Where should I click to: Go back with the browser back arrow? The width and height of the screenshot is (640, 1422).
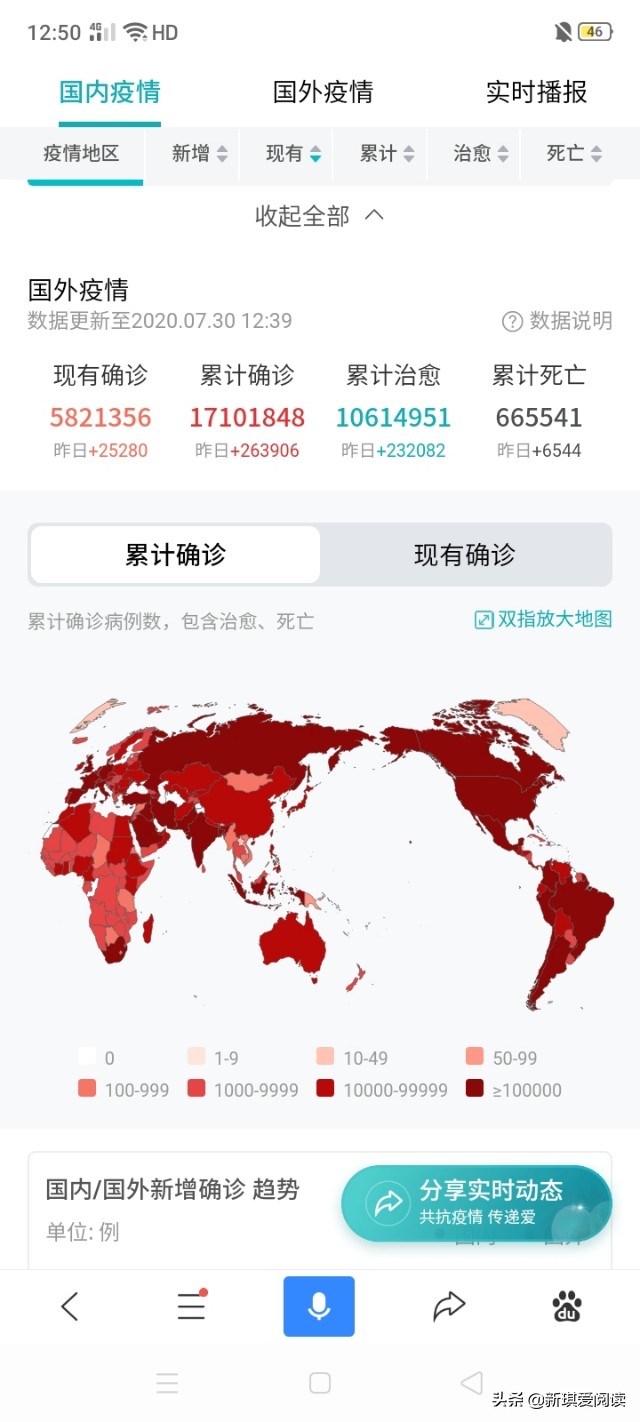pos(69,1306)
